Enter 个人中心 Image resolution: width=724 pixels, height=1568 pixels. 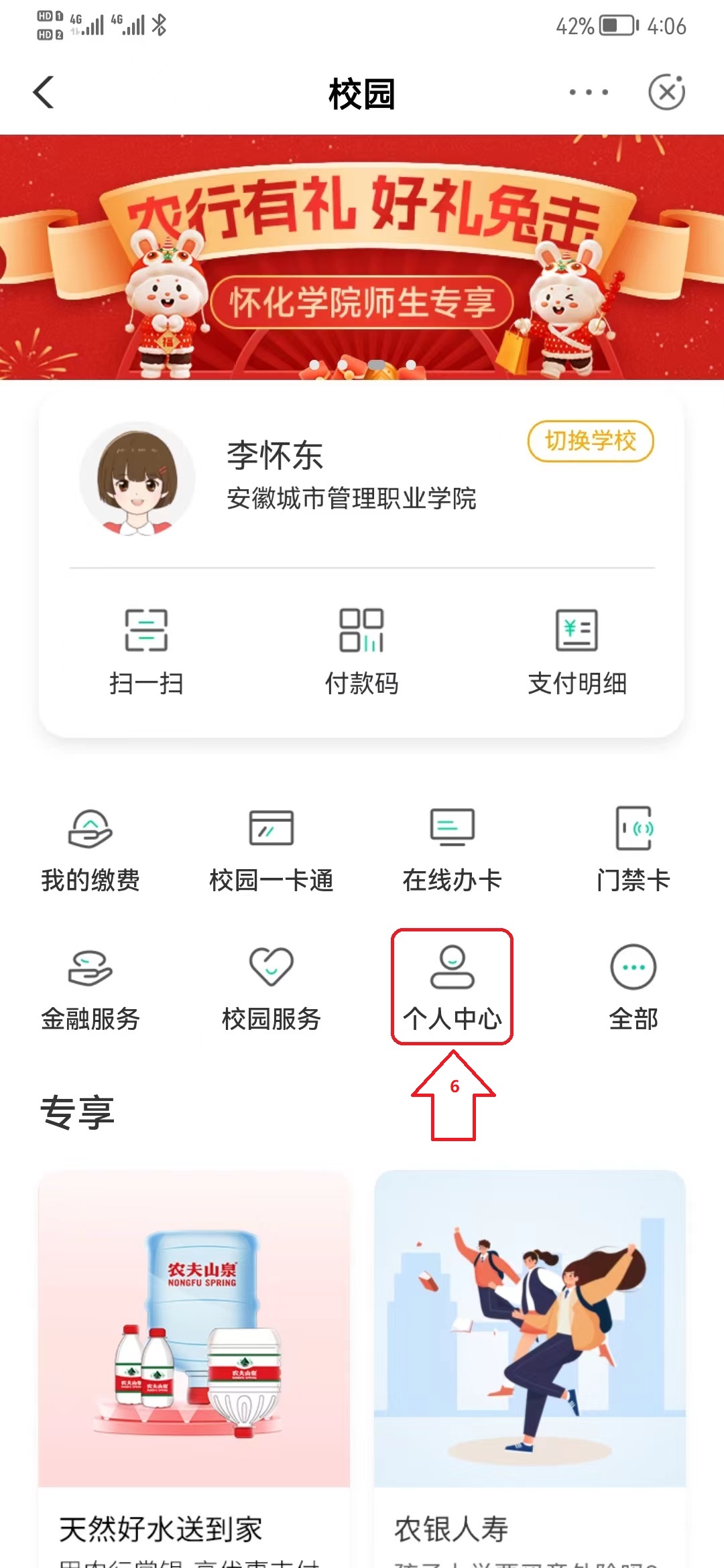coord(452,988)
